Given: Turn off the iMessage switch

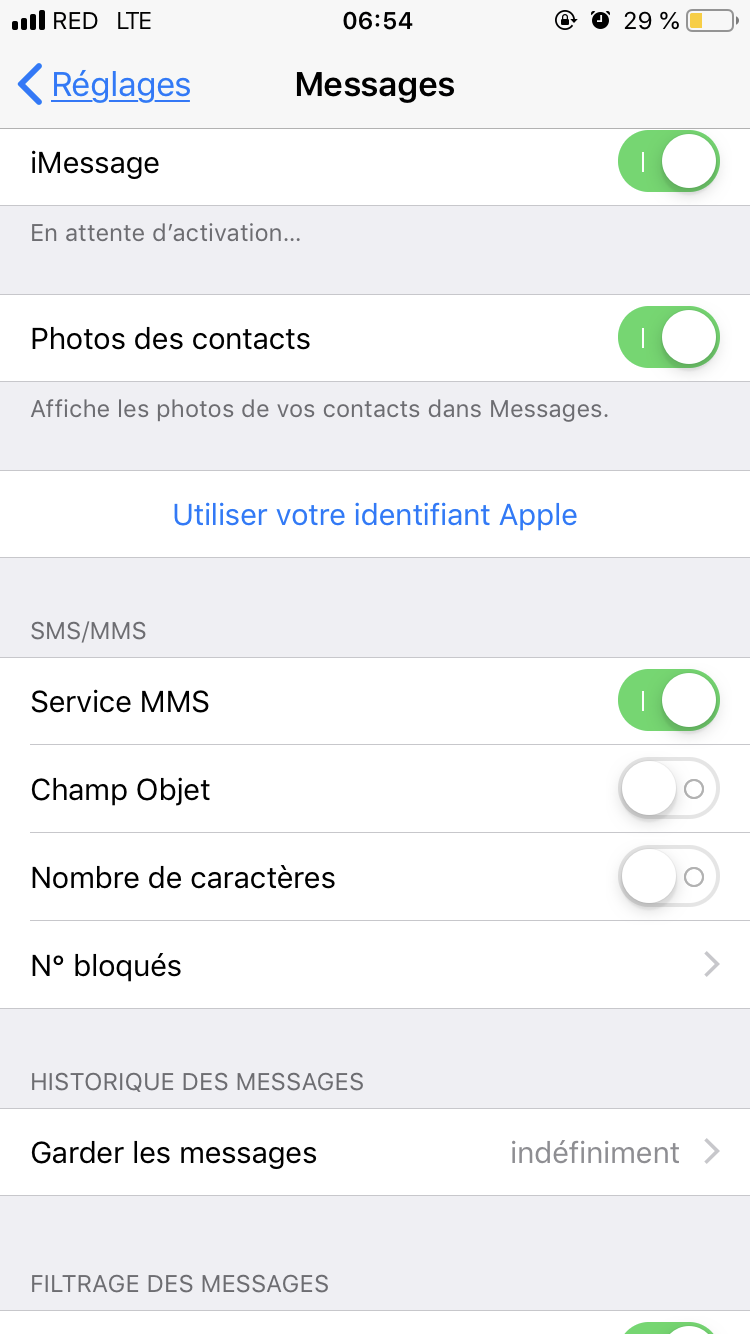Looking at the screenshot, I should 668,162.
